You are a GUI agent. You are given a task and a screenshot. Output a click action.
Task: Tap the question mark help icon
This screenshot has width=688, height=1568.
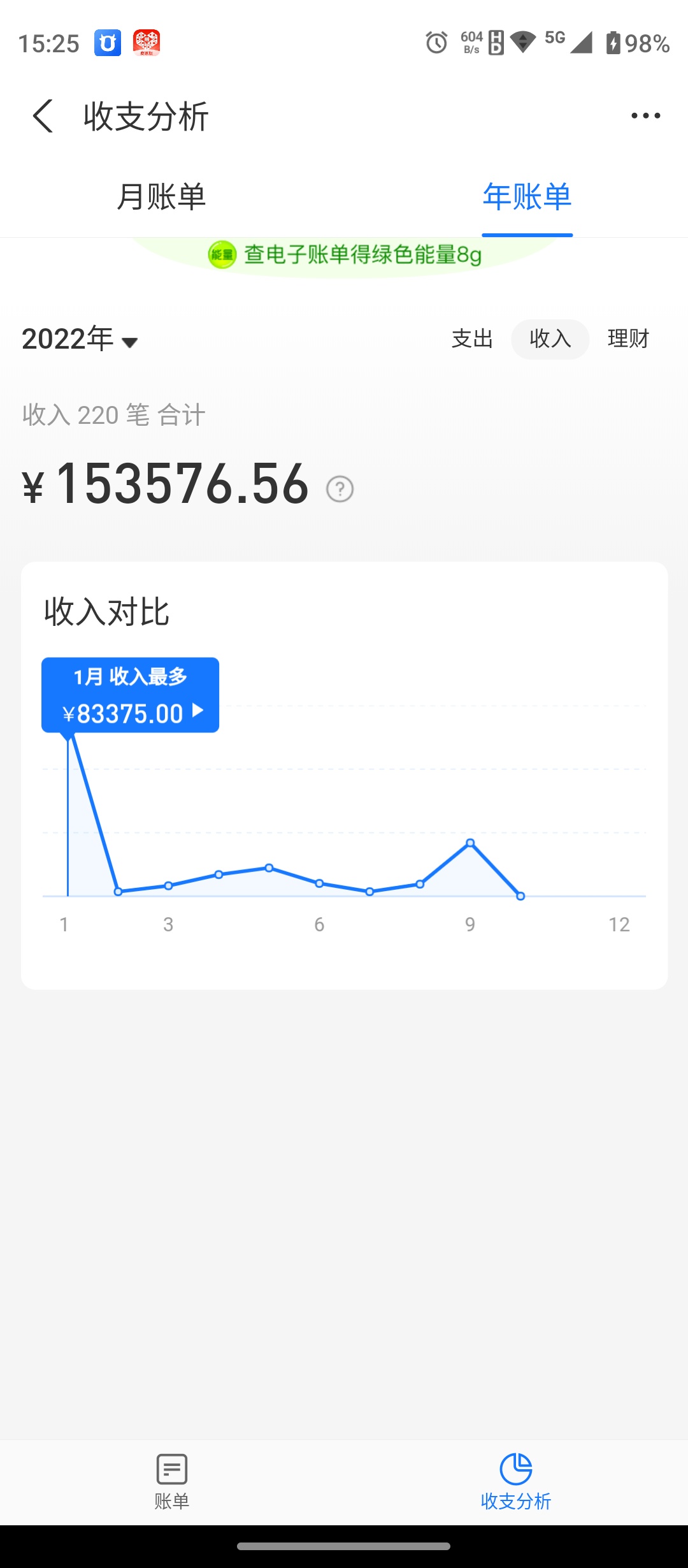(340, 489)
